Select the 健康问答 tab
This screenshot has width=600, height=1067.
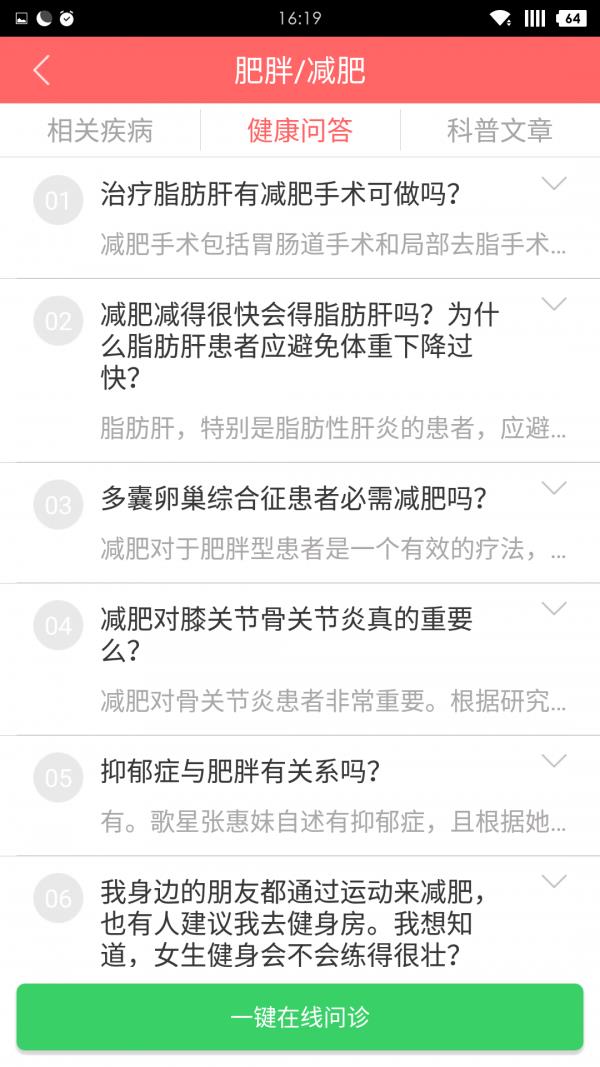point(300,130)
